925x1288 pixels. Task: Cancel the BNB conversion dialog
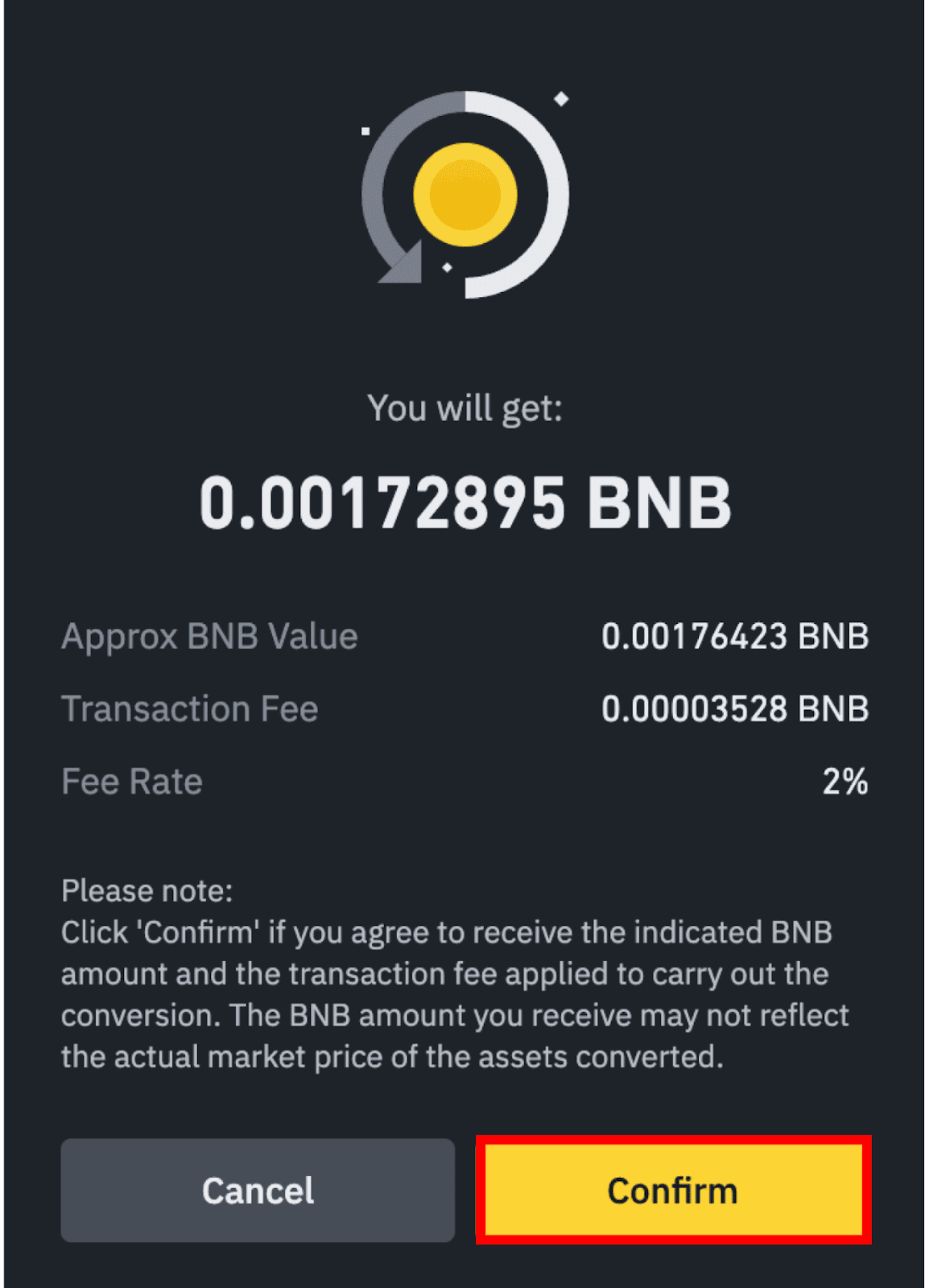click(x=258, y=1190)
